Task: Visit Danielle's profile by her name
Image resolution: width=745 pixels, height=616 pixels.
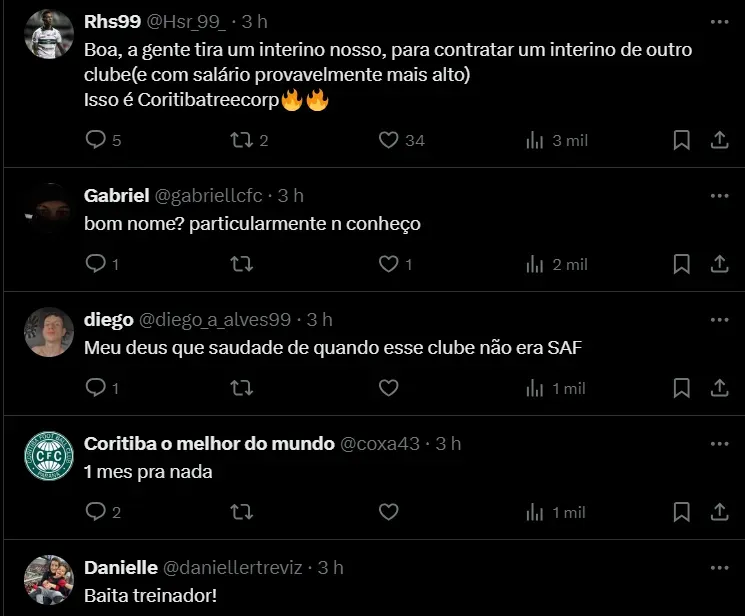Action: [120, 567]
